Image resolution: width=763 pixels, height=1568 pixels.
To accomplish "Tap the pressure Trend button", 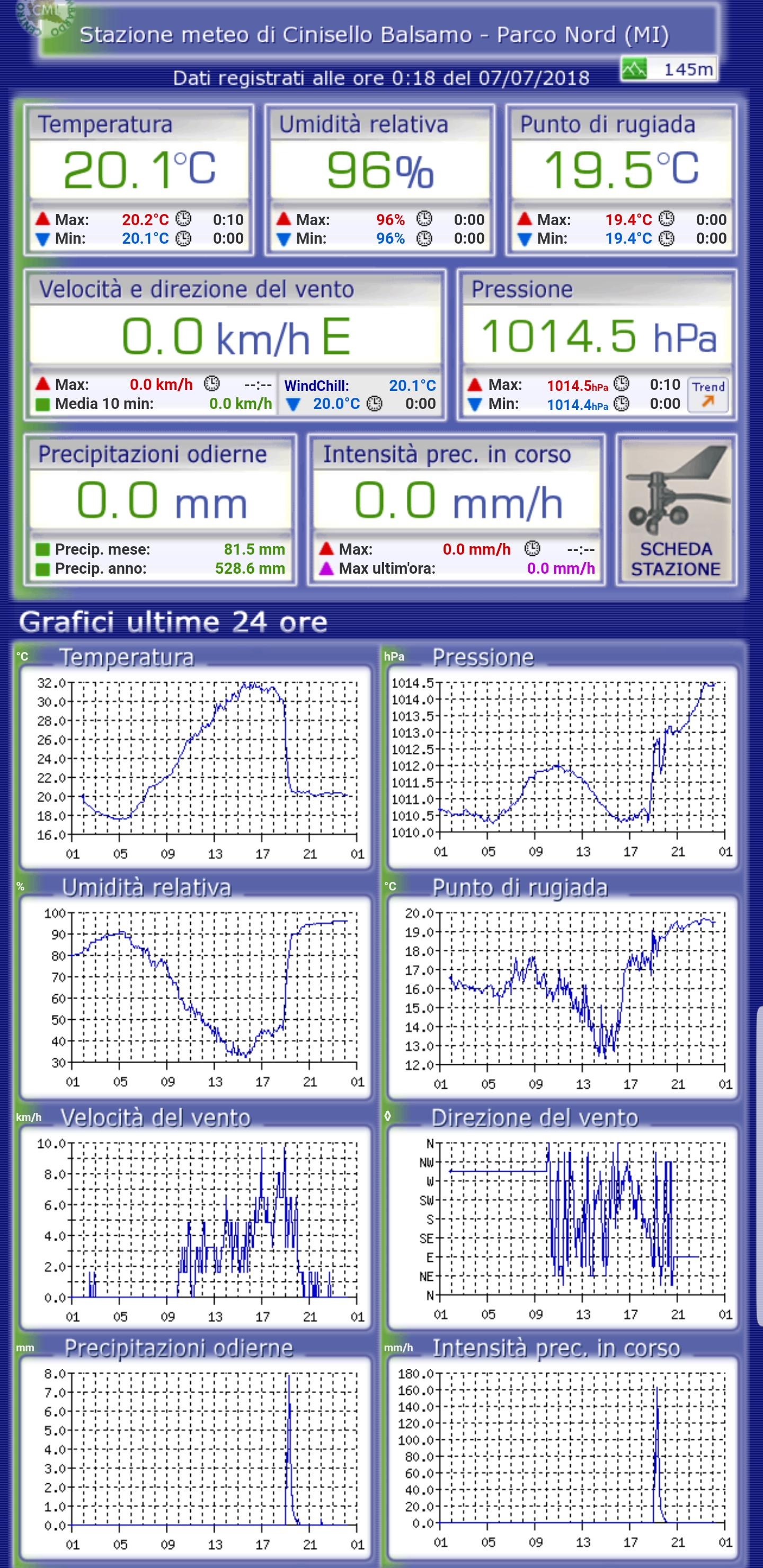I will (708, 395).
